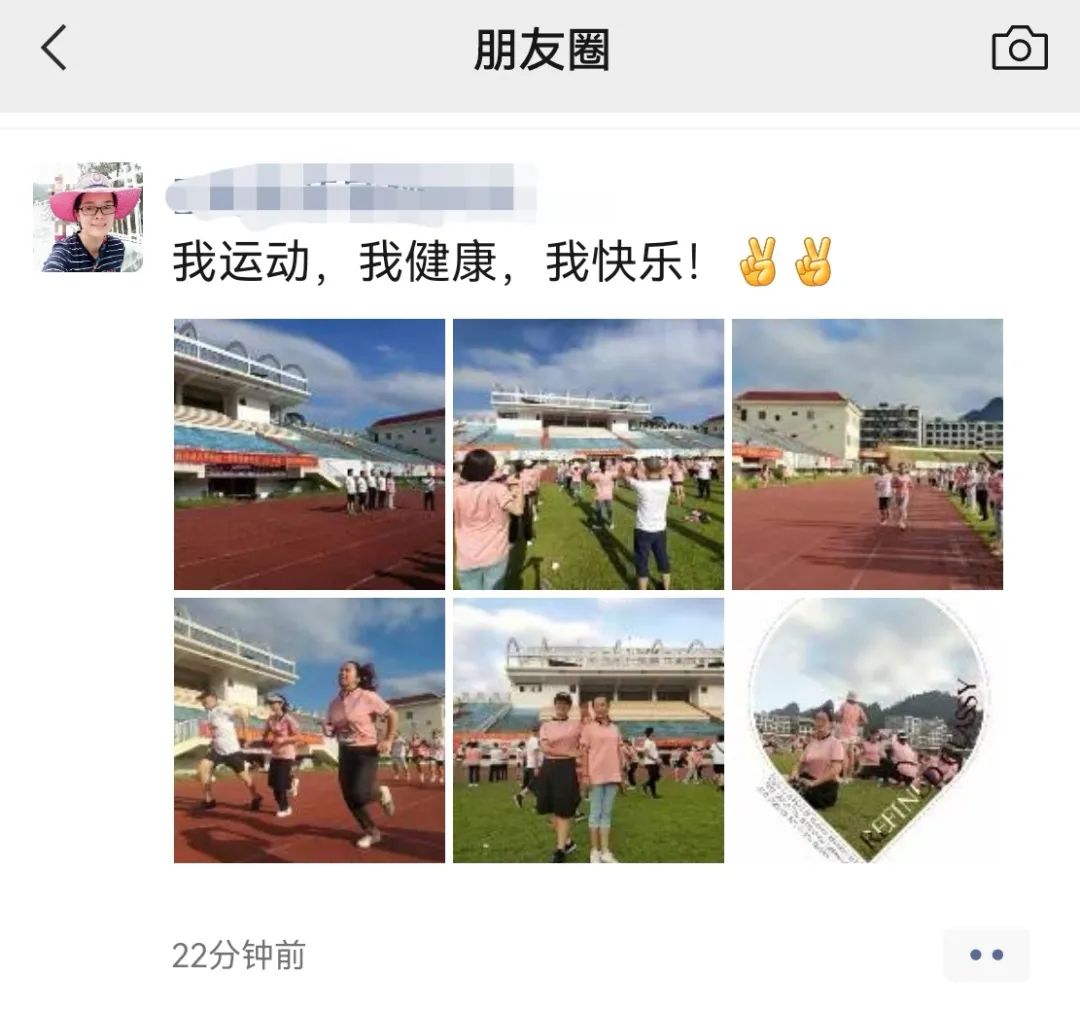The height and width of the screenshot is (1009, 1080).
Task: Open the two-dot like and comment menu
Action: 986,955
